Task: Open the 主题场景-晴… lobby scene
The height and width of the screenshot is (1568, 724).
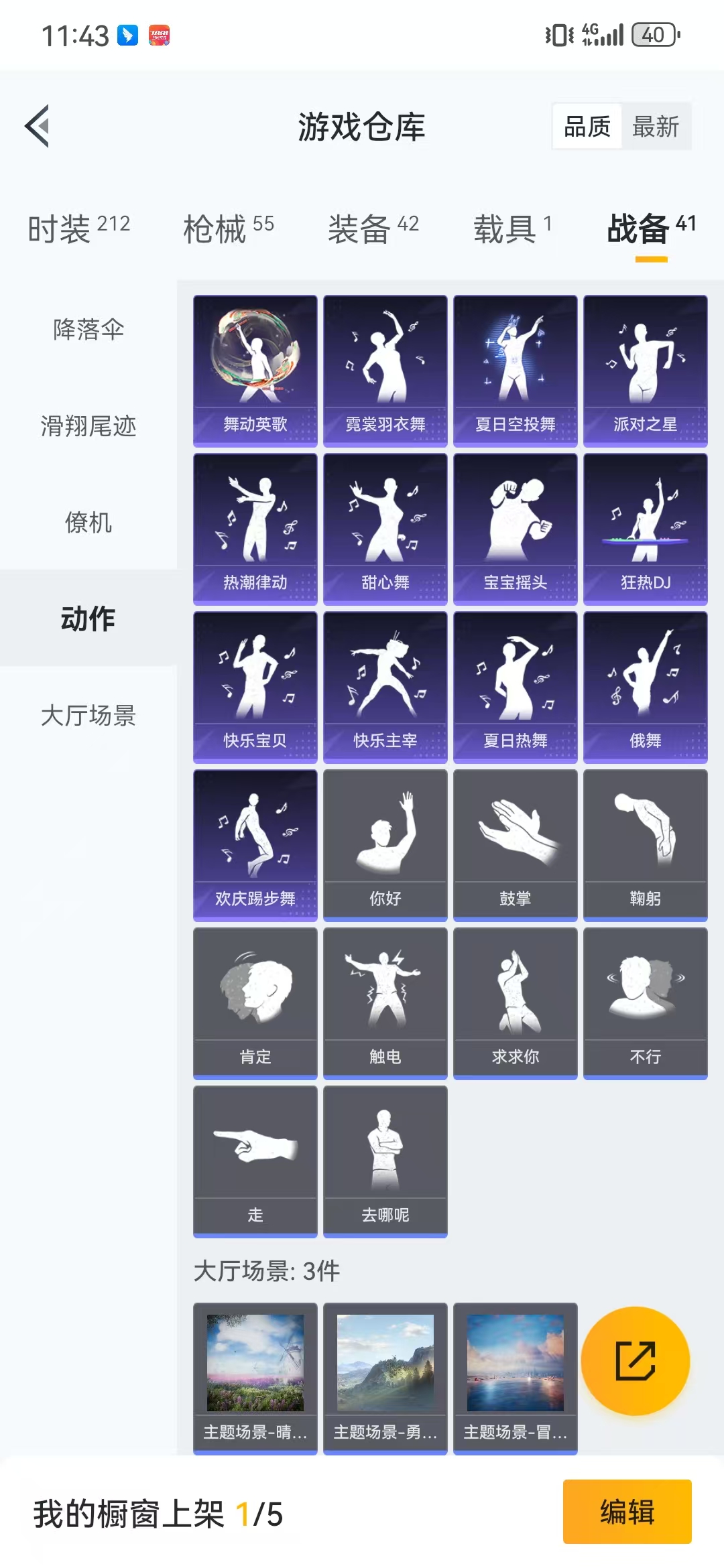Action: (x=255, y=1378)
